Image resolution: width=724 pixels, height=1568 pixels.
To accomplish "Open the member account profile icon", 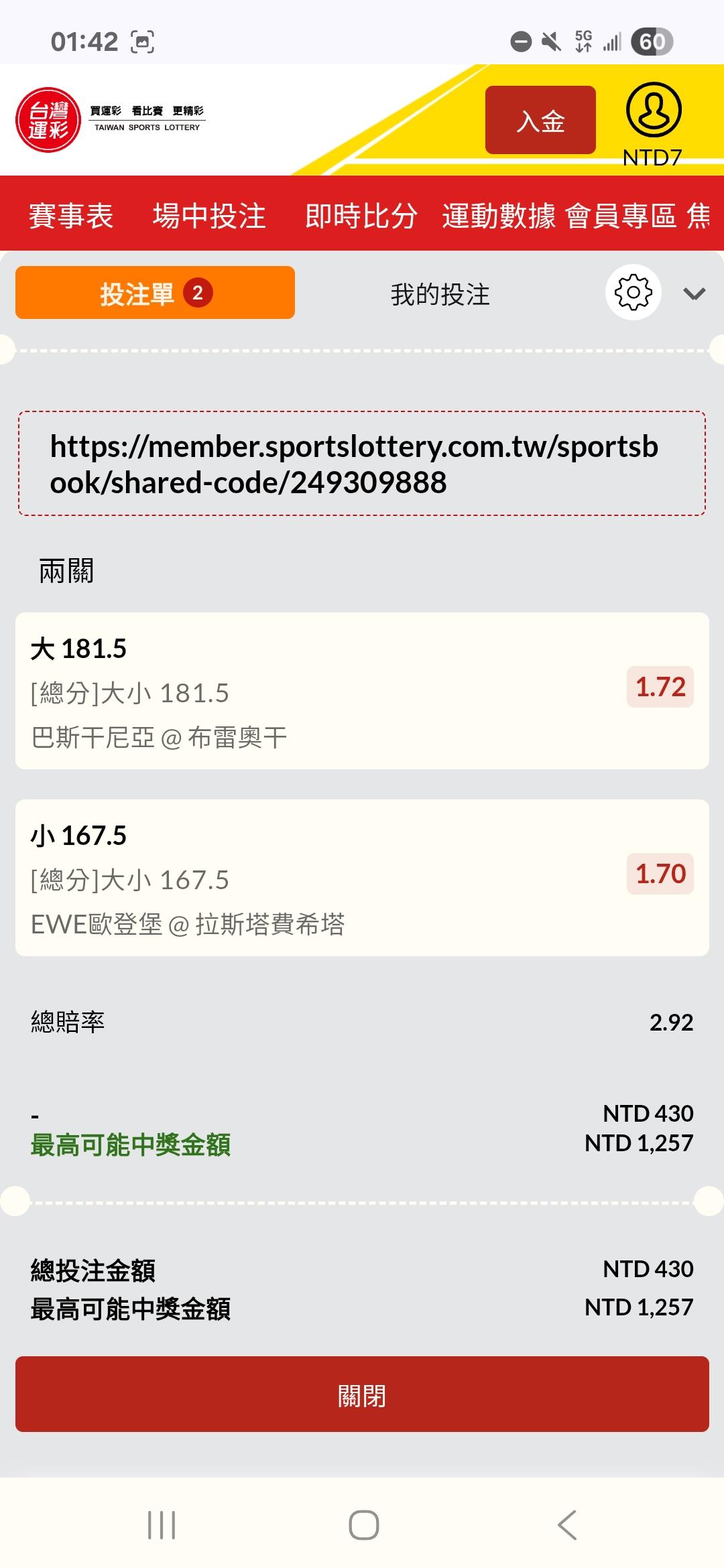I will 654,111.
